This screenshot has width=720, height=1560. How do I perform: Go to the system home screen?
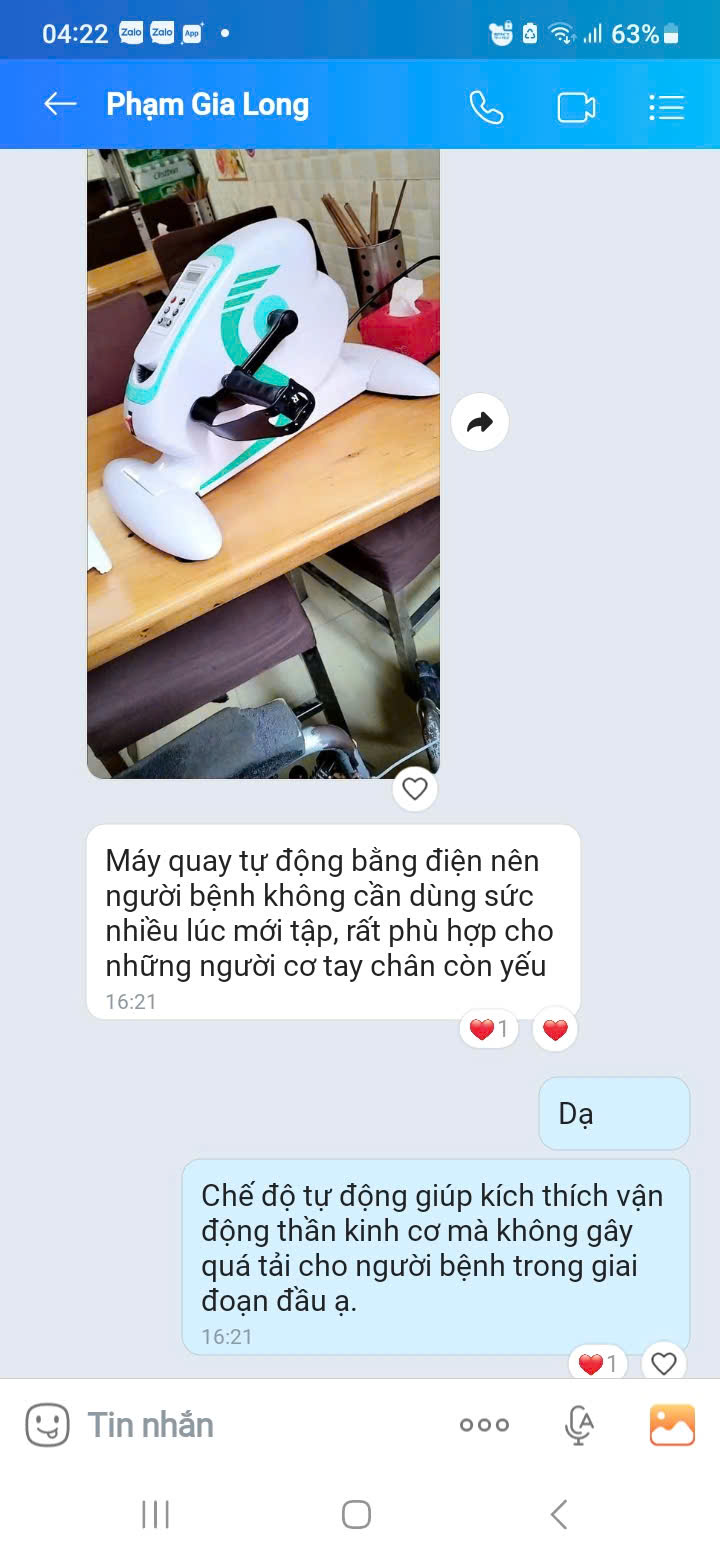pos(357,1514)
